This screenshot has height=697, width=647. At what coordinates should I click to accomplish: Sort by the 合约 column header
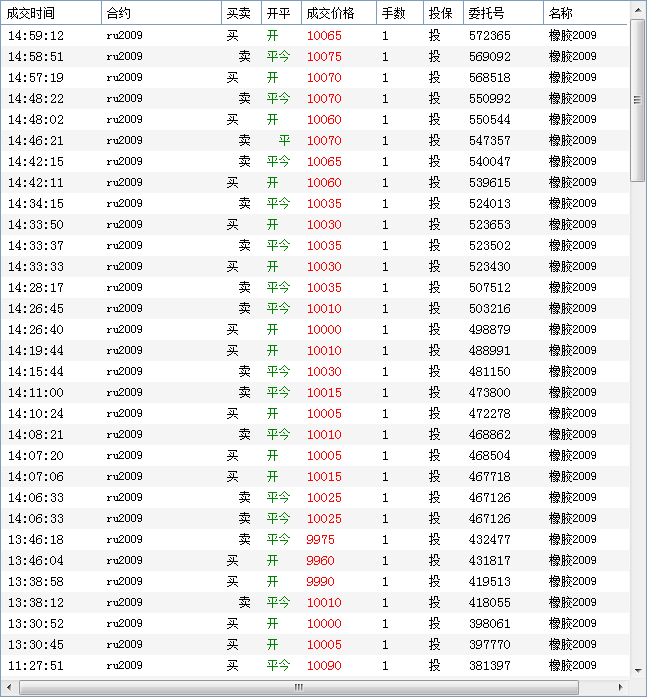[160, 13]
